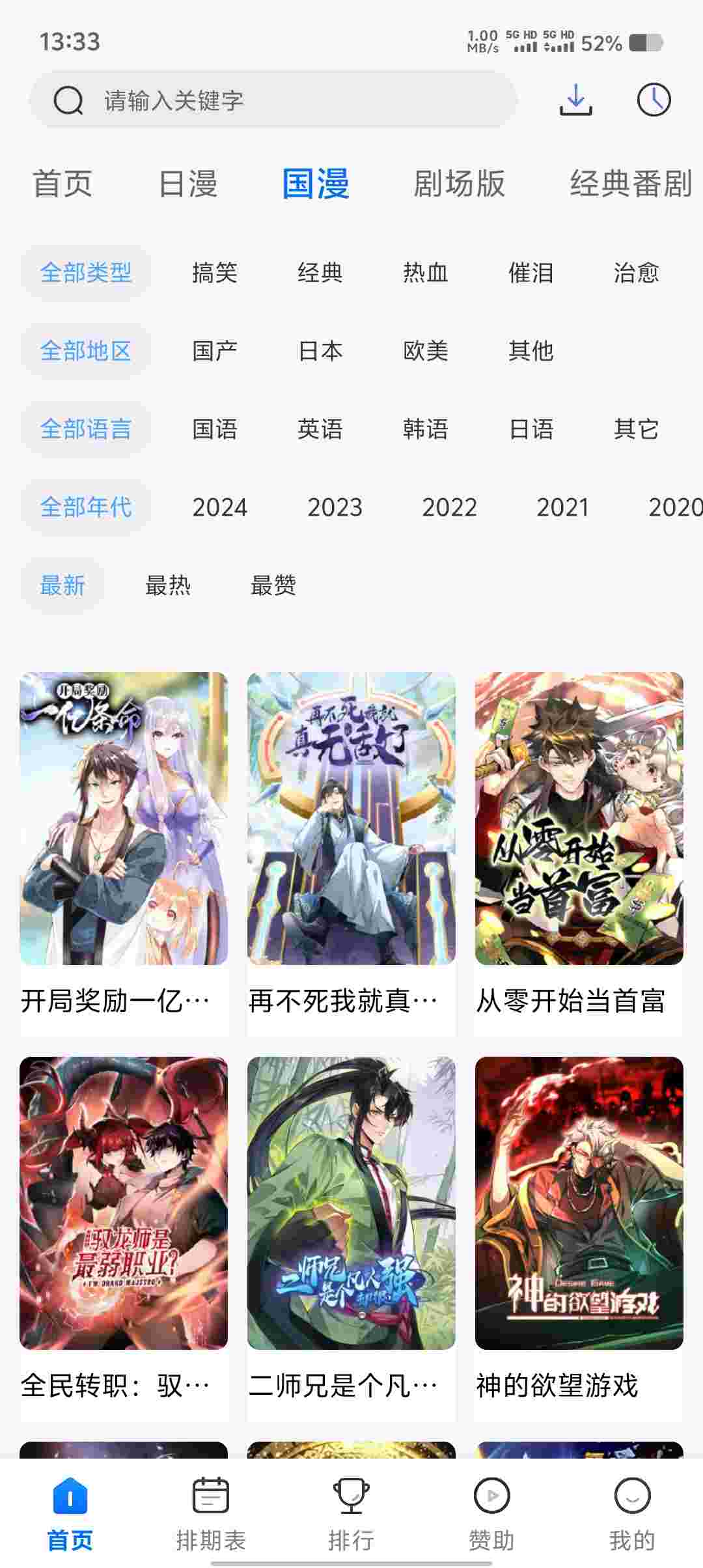Sort the list by 最热
The image size is (703, 1568).
pos(168,585)
